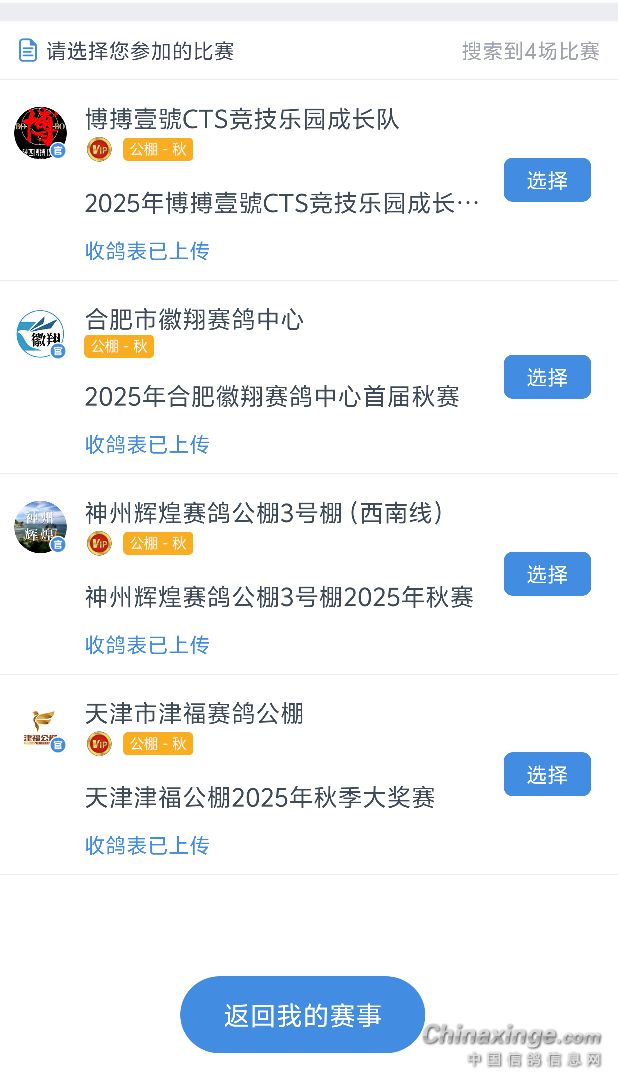618x1085 pixels.
Task: Return via 返回我的赛事 button
Action: tap(302, 1015)
